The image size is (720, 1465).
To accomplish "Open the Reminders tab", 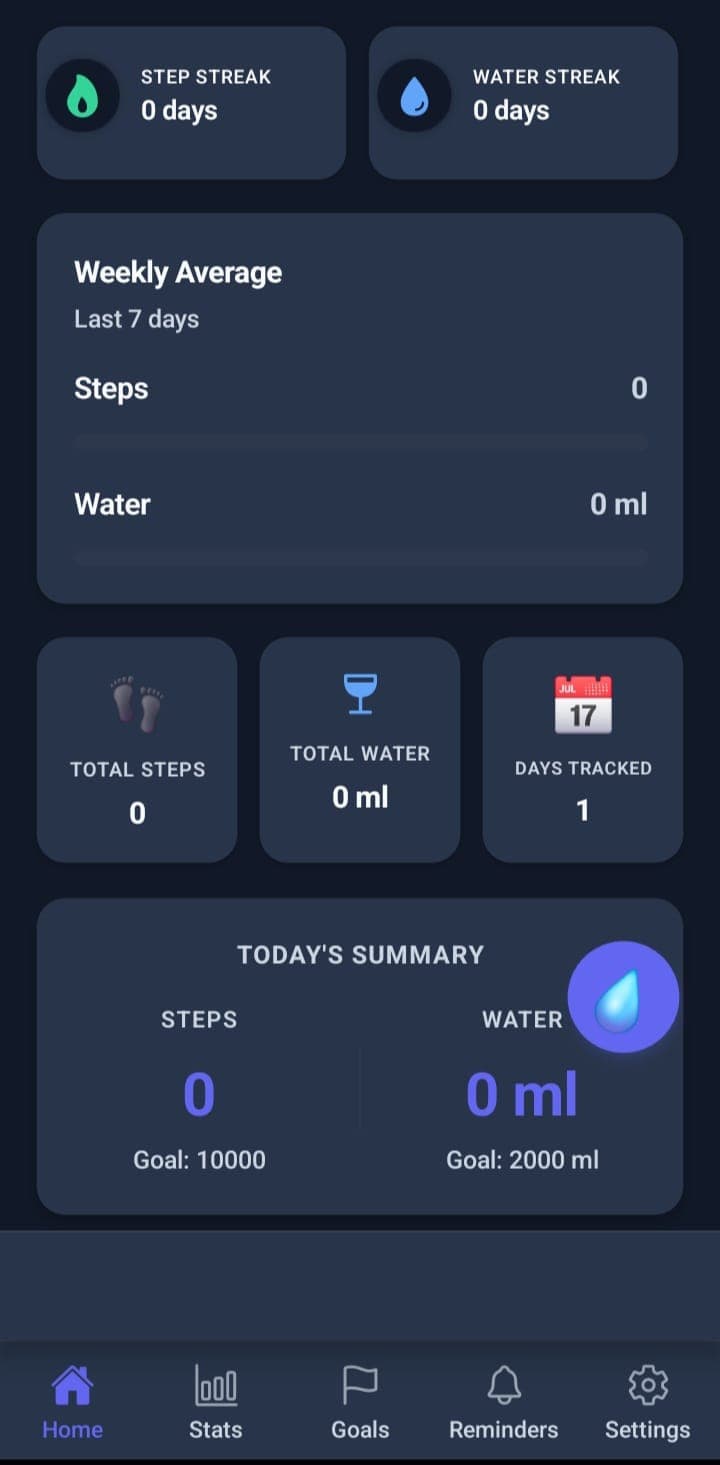I will point(503,1402).
